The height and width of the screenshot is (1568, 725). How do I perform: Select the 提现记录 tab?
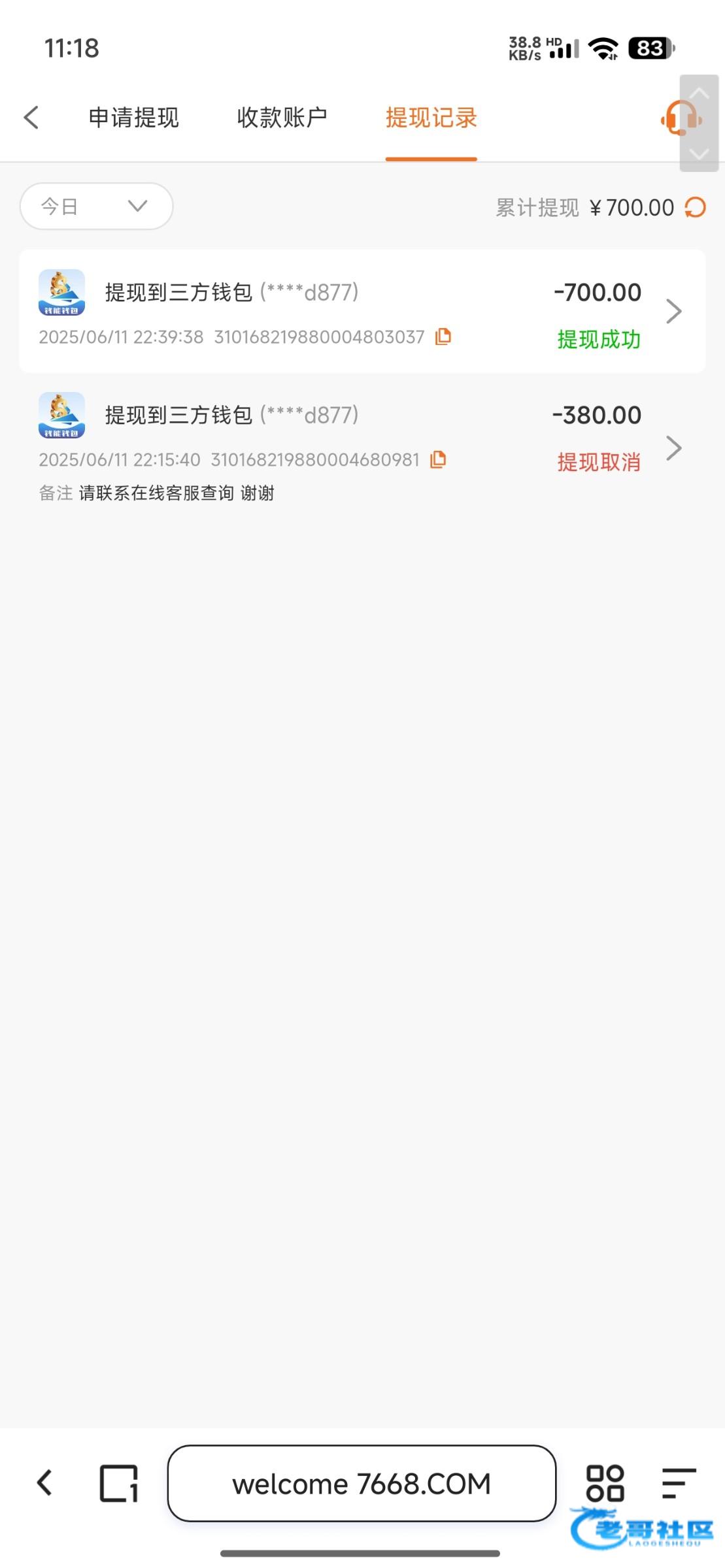pos(431,118)
